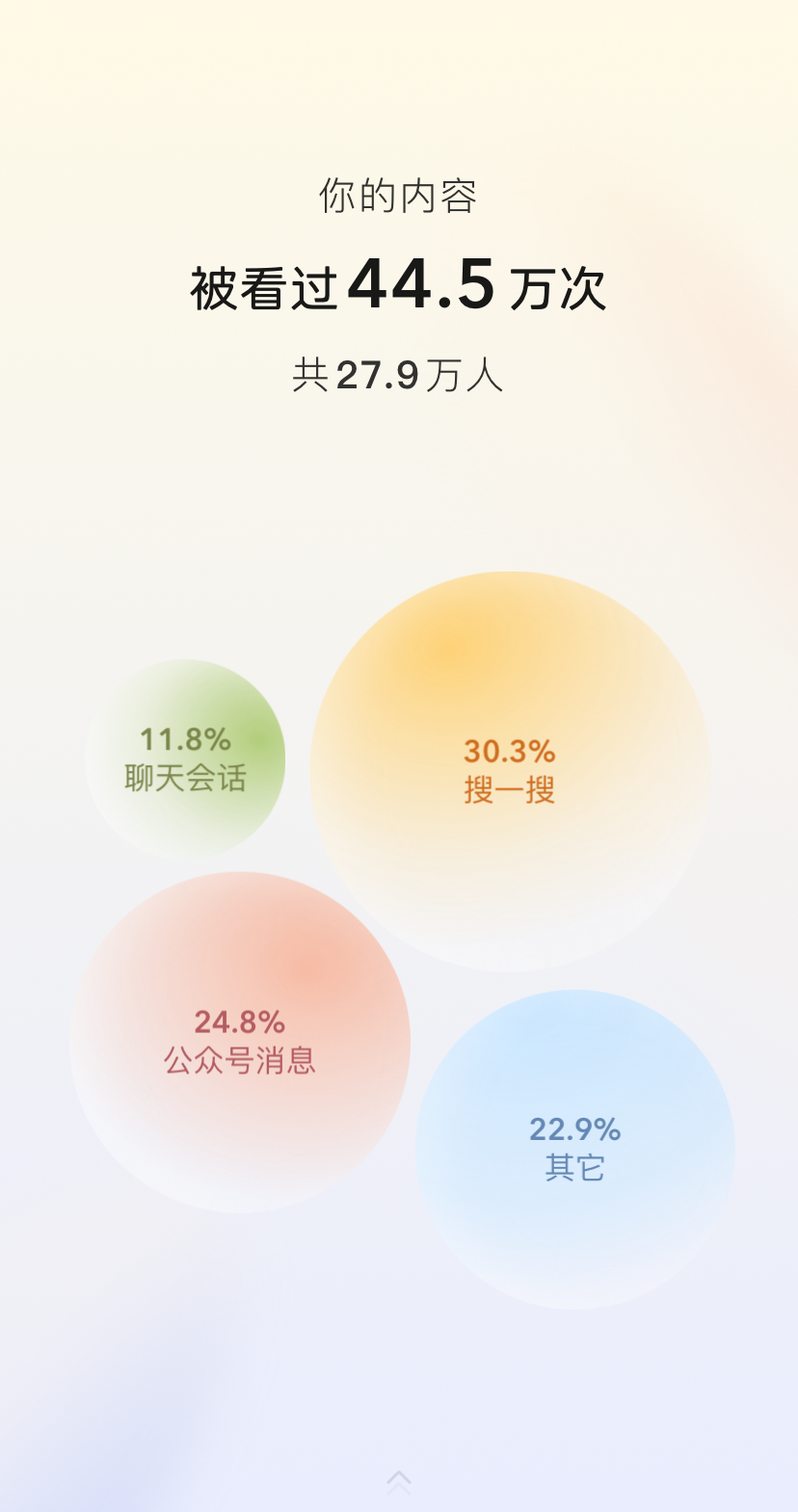Viewport: 798px width, 1512px height.
Task: Tap the 22.9% percentage label
Action: click(x=575, y=1131)
